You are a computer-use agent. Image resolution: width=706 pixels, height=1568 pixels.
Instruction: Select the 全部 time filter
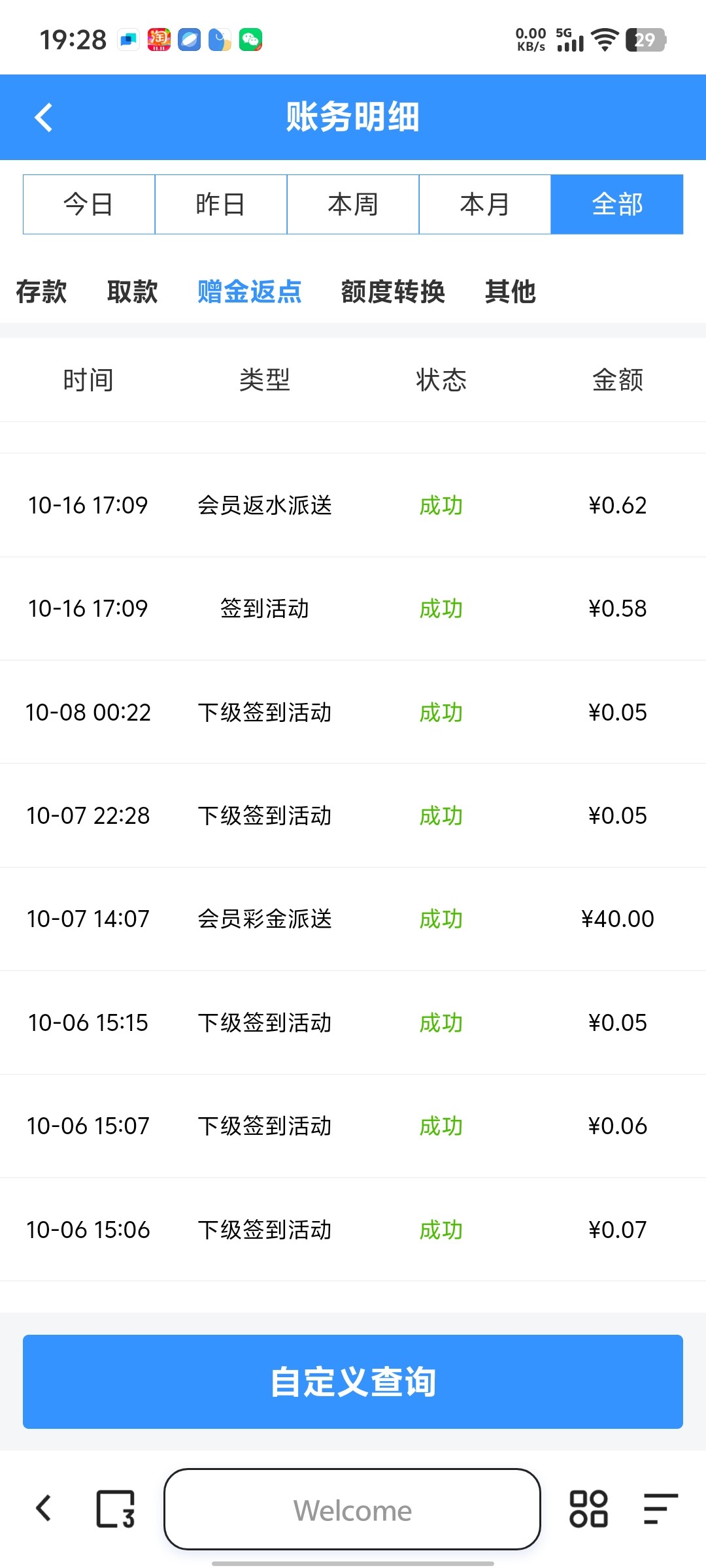pos(617,204)
